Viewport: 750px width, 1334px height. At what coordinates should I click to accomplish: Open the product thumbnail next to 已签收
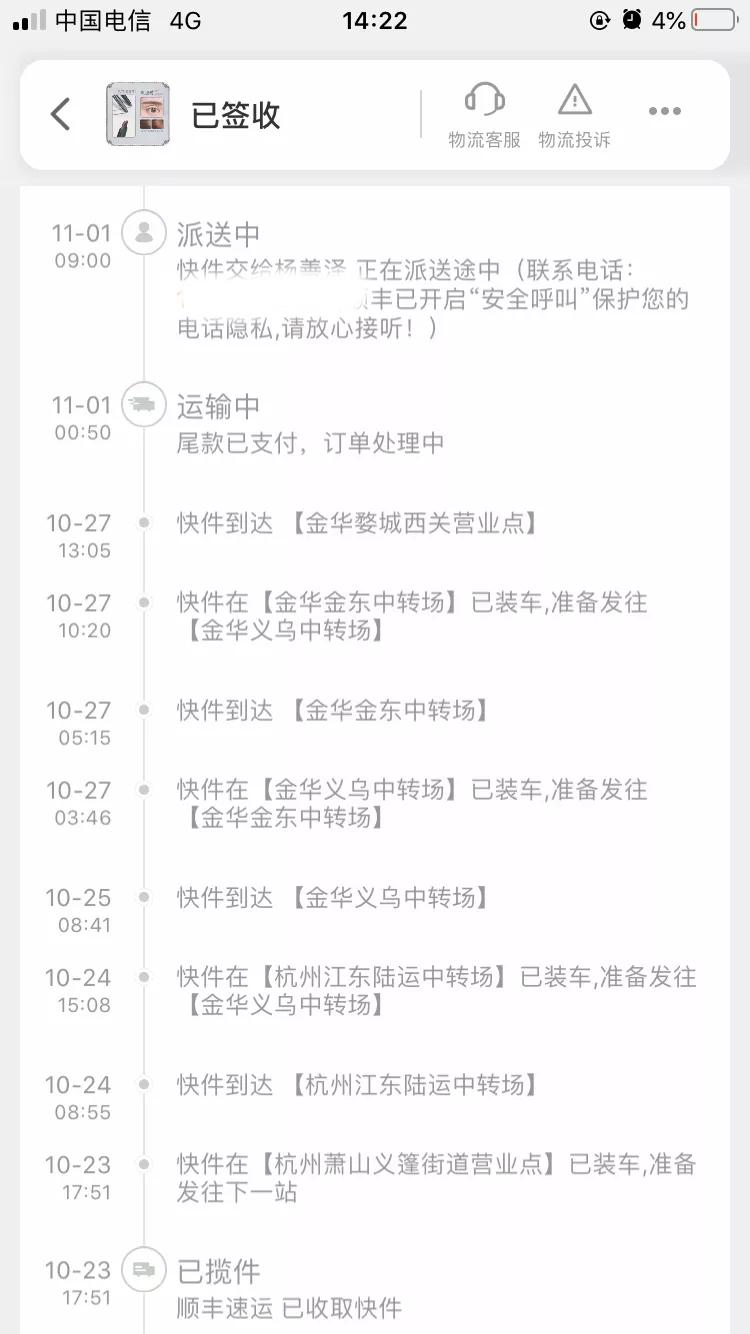138,114
